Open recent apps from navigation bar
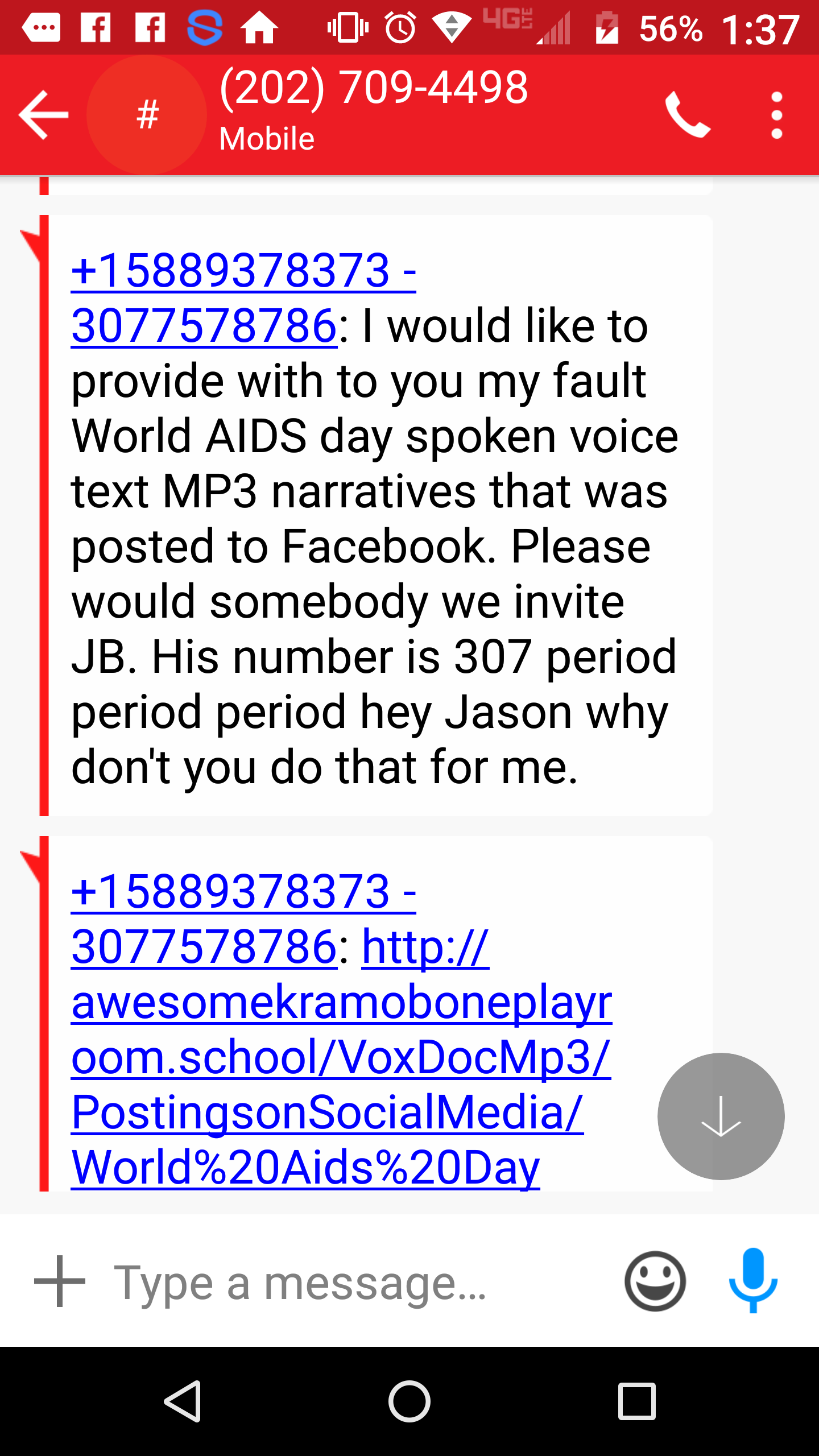819x1456 pixels. click(637, 1401)
